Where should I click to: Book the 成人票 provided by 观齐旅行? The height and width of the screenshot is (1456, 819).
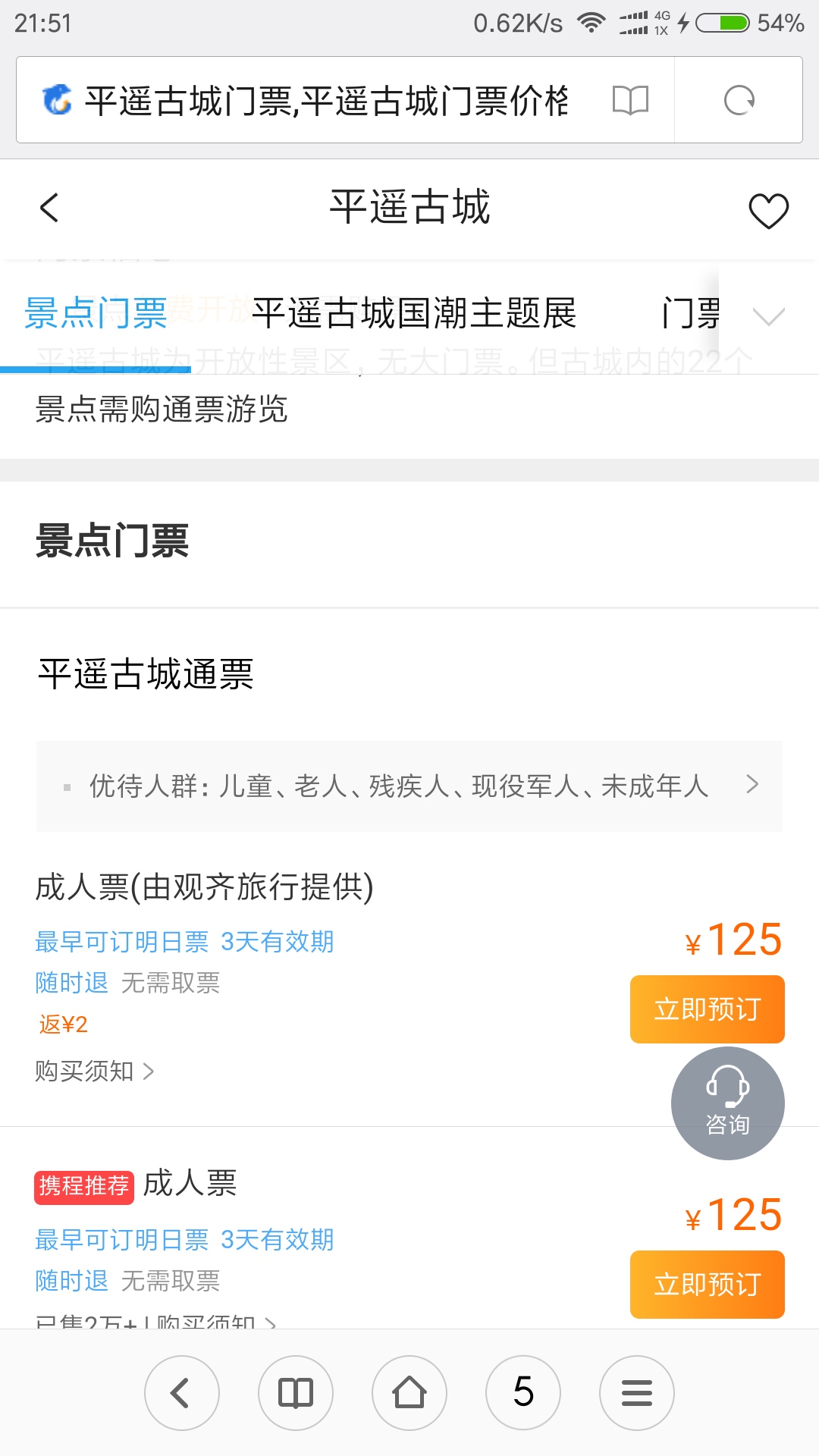point(707,1009)
